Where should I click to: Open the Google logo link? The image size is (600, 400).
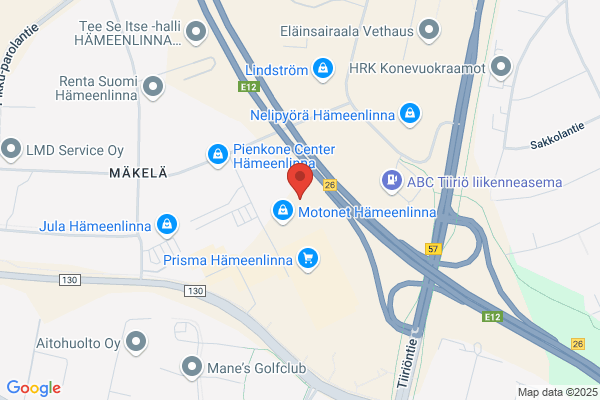34,388
